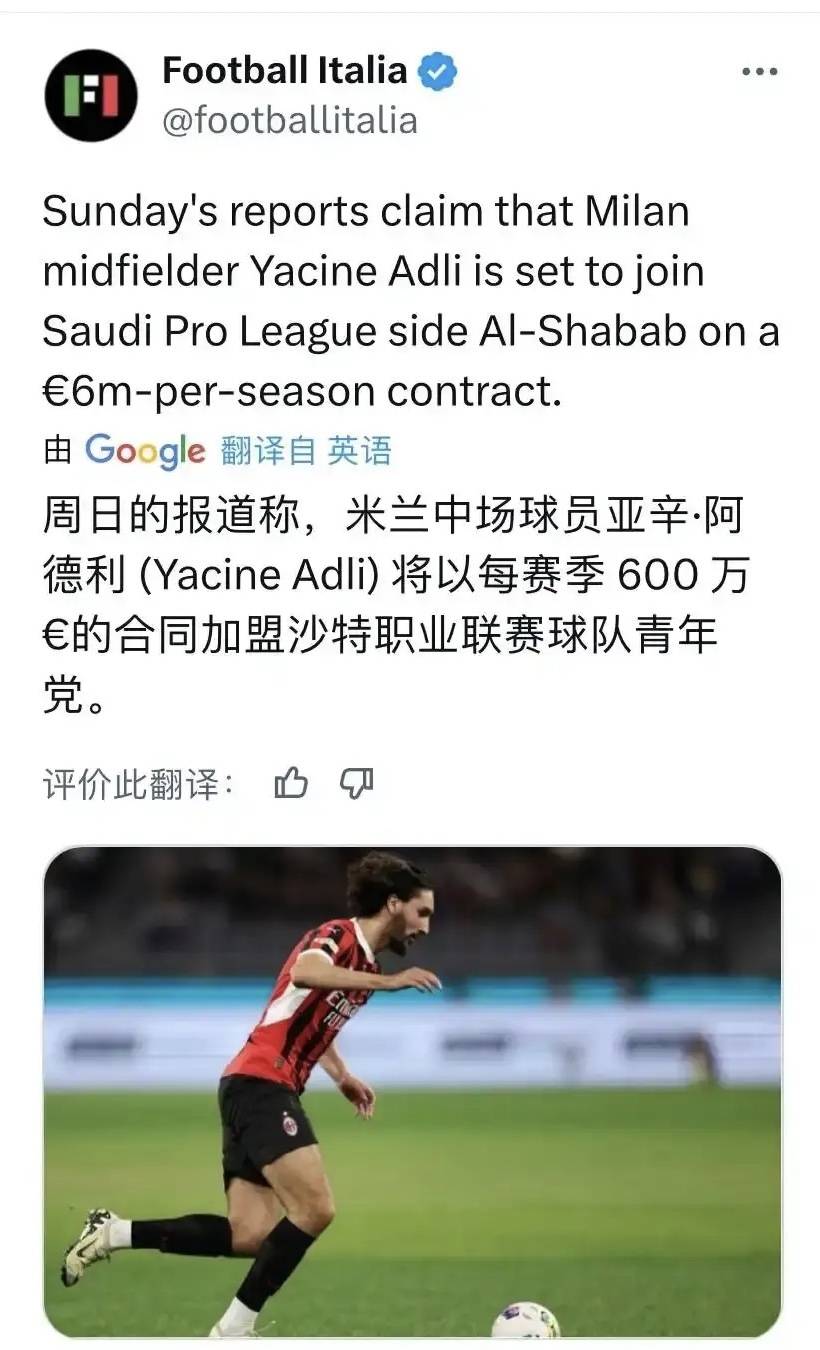Rate the translation with thumbs up
Screen dimensions: 820x1350
click(x=291, y=785)
